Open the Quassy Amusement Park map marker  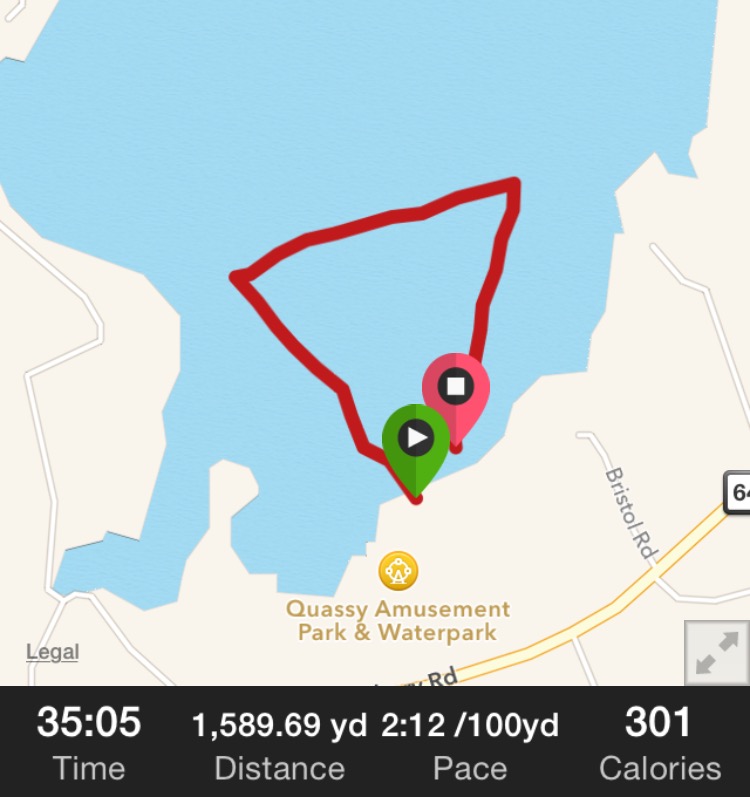(x=399, y=572)
